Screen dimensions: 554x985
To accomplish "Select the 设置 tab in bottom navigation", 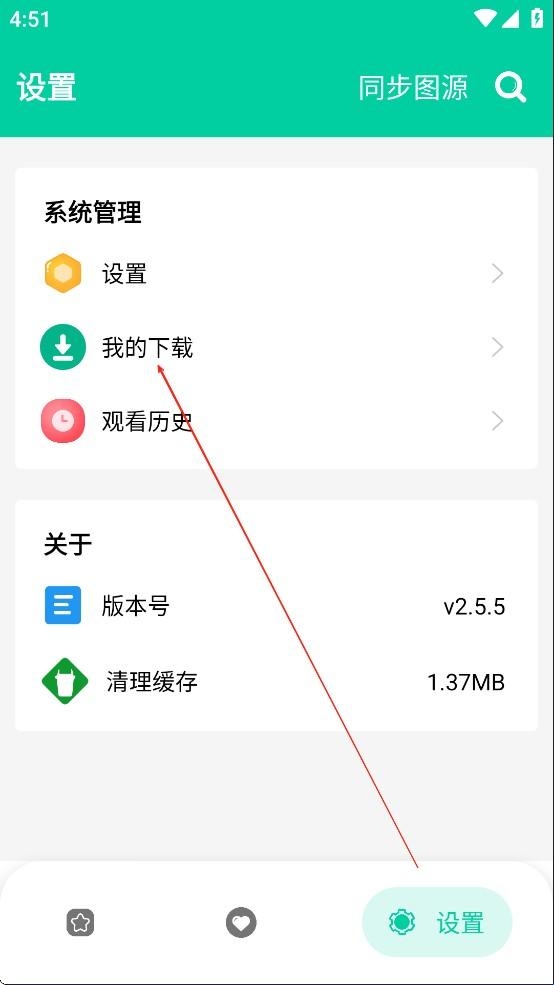I will [x=437, y=922].
